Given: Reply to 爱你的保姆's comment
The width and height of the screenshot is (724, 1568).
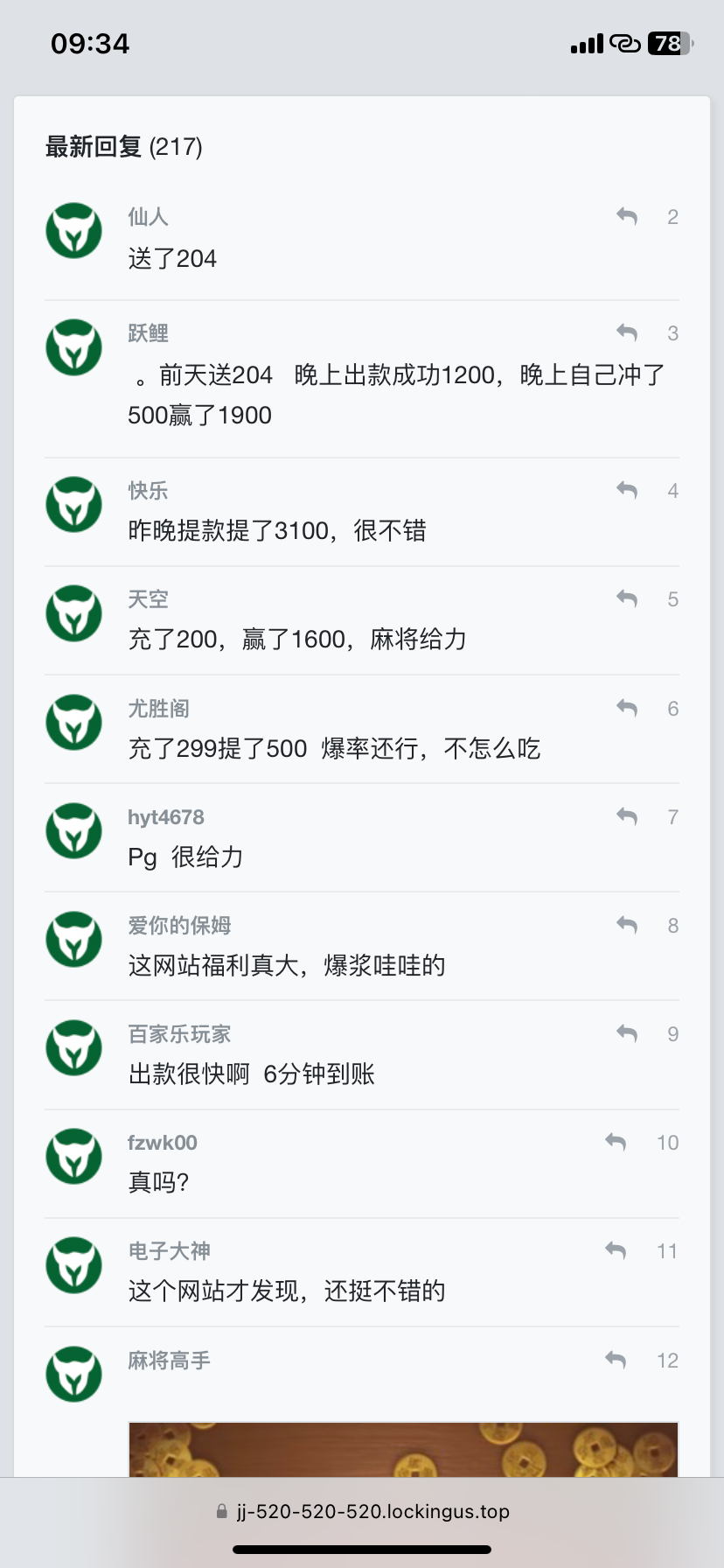Looking at the screenshot, I should coord(627,925).
